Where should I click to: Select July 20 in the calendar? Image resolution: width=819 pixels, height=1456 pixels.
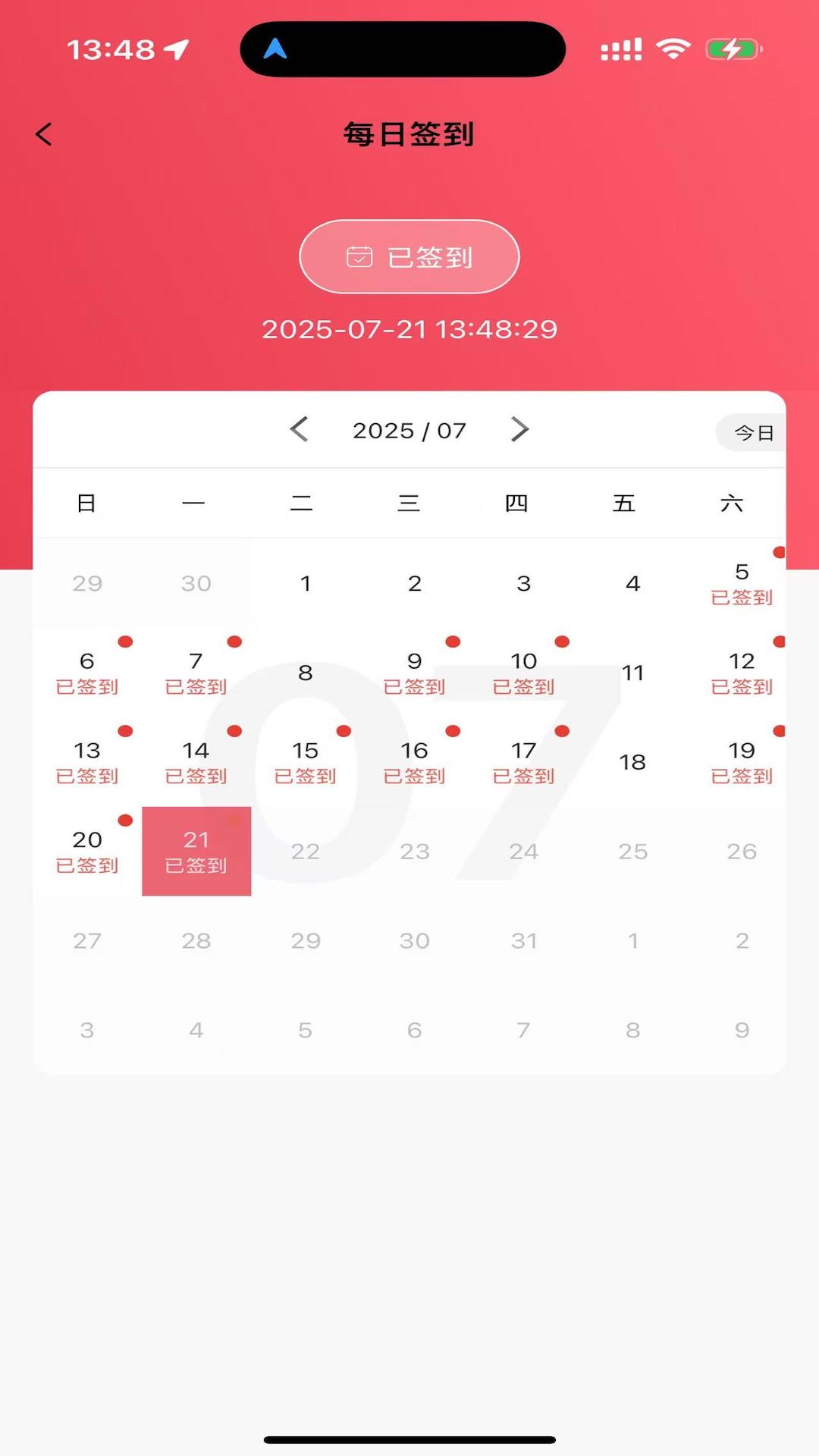tap(87, 851)
